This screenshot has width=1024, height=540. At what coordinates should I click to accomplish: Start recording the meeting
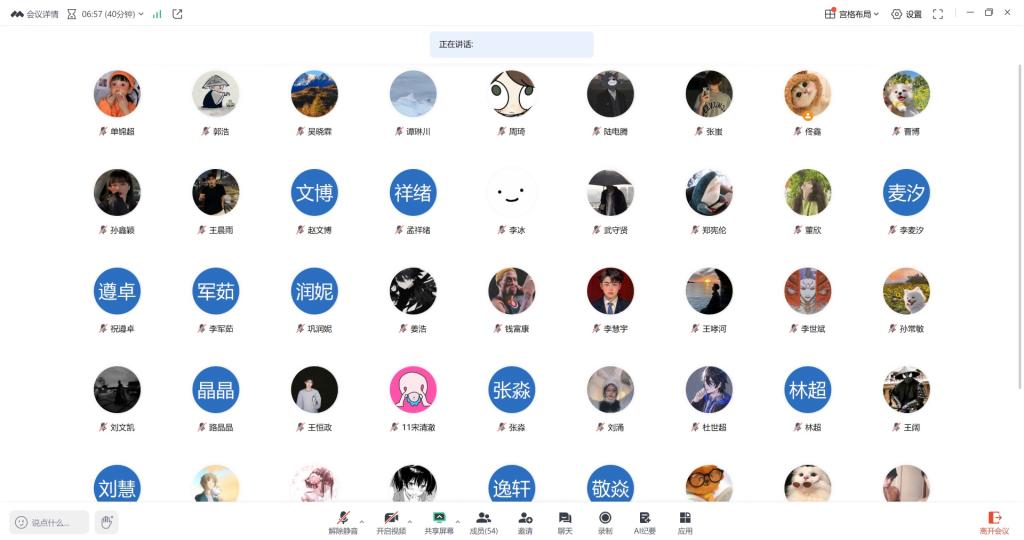pyautogui.click(x=605, y=521)
